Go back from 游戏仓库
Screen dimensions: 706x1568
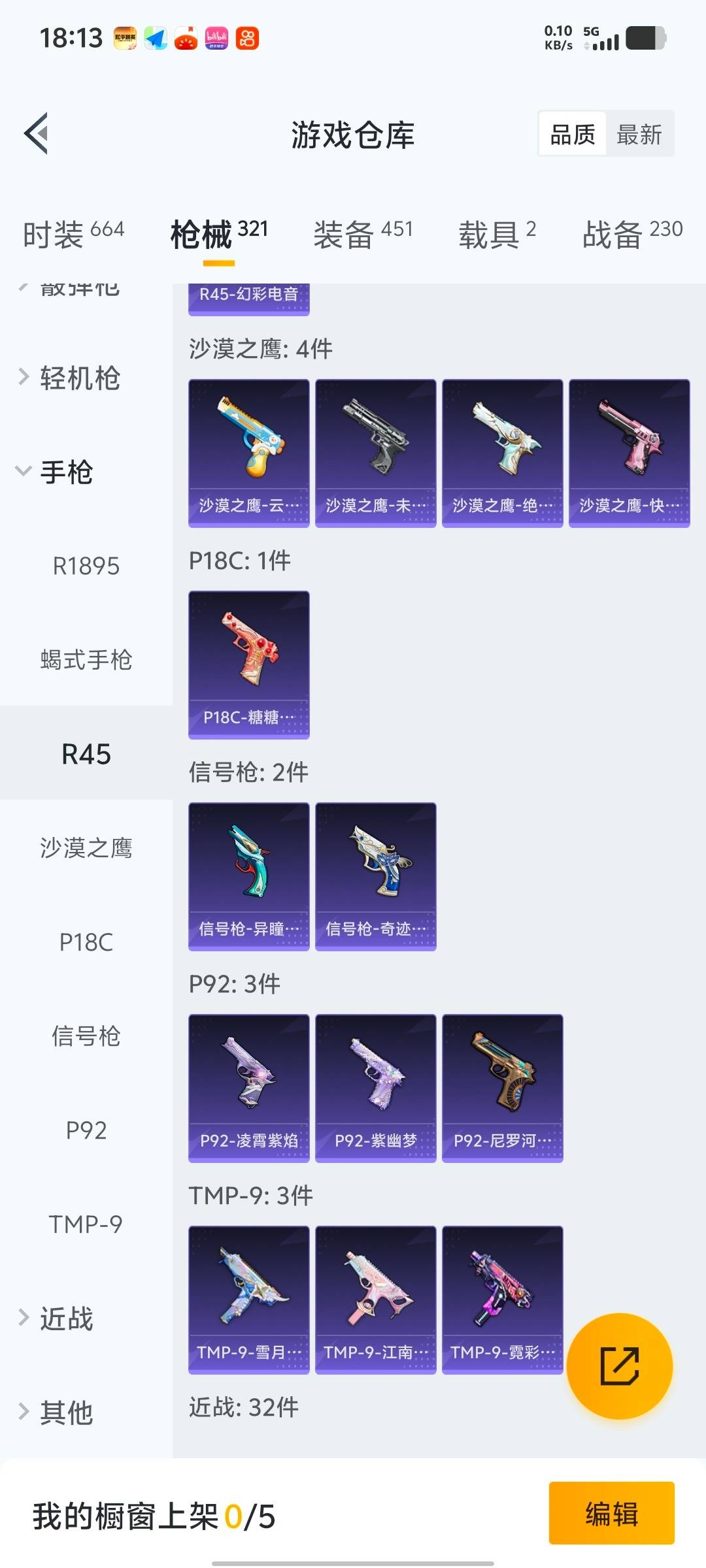point(37,134)
